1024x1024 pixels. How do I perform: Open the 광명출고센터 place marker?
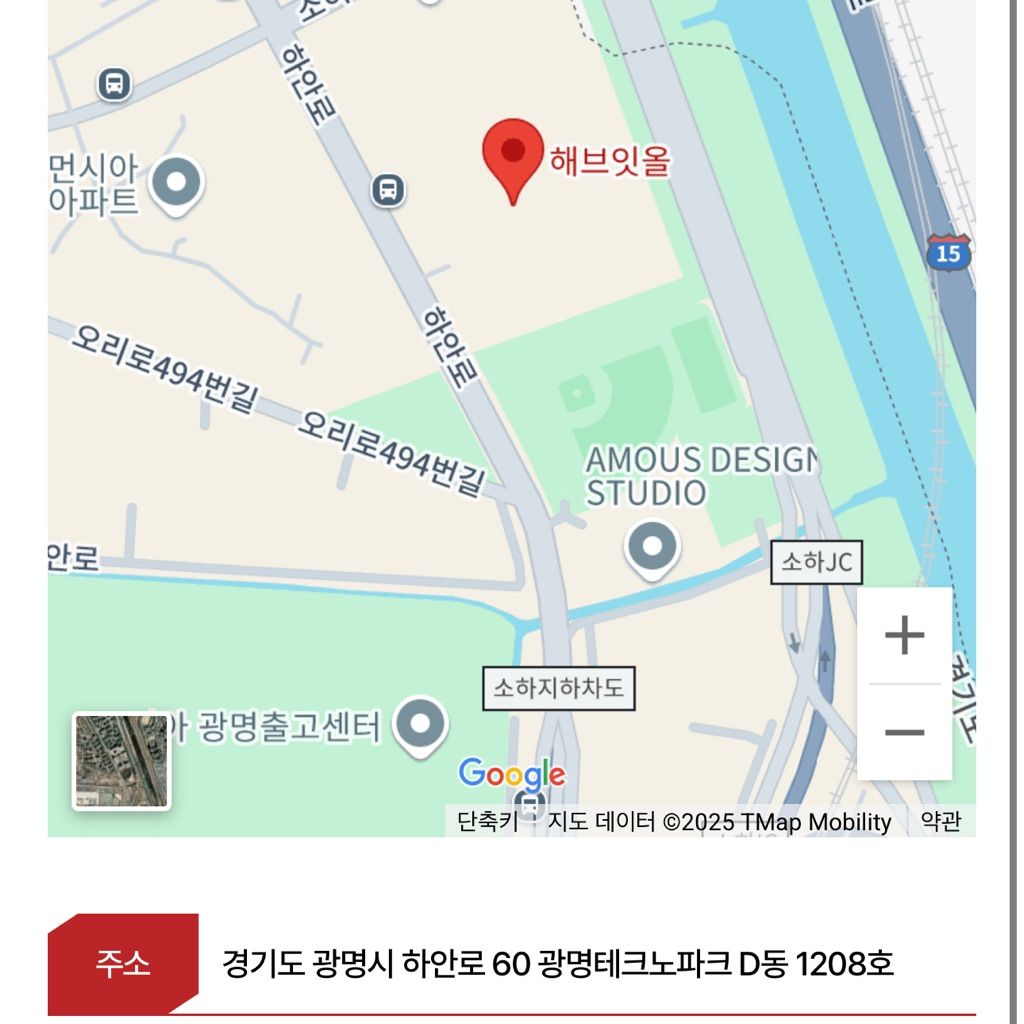[421, 724]
